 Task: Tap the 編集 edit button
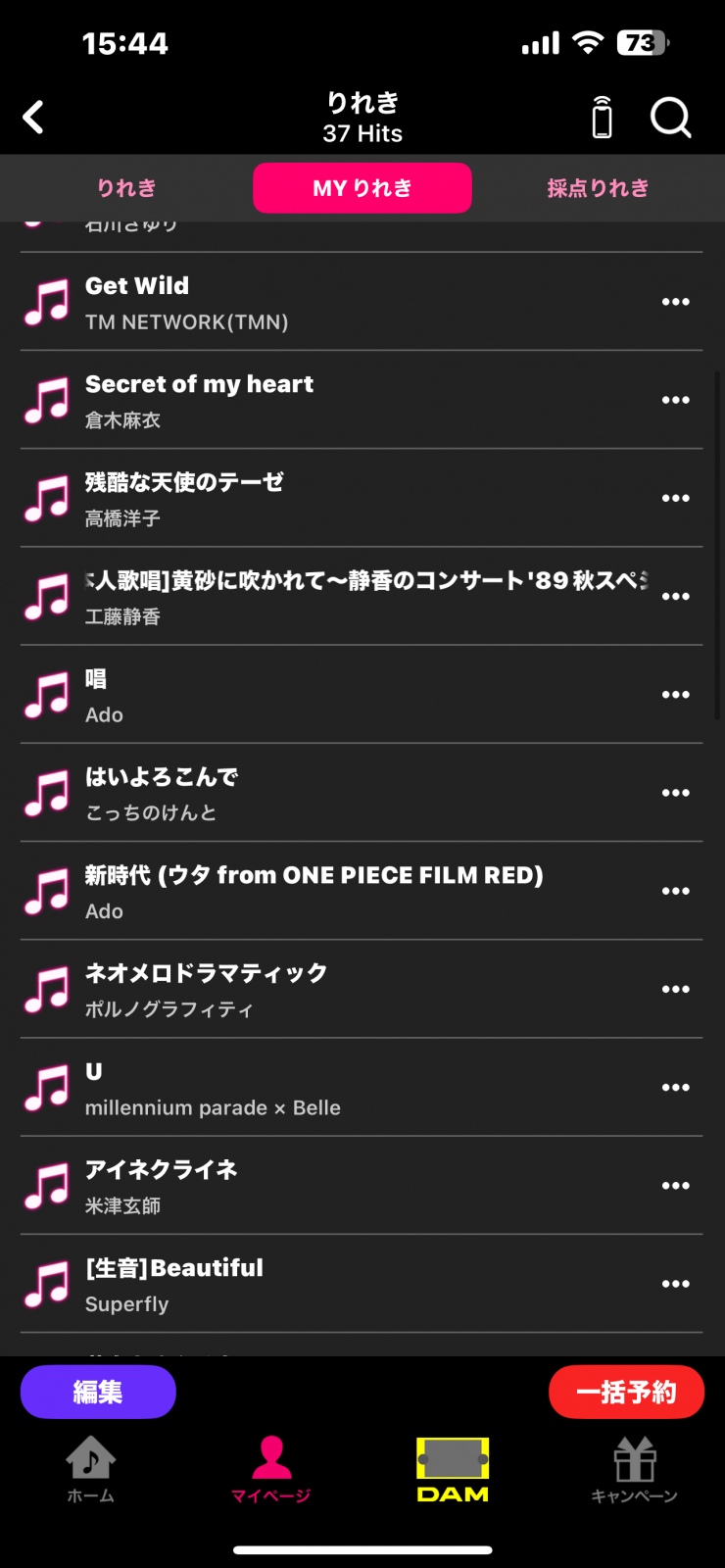coord(98,1392)
